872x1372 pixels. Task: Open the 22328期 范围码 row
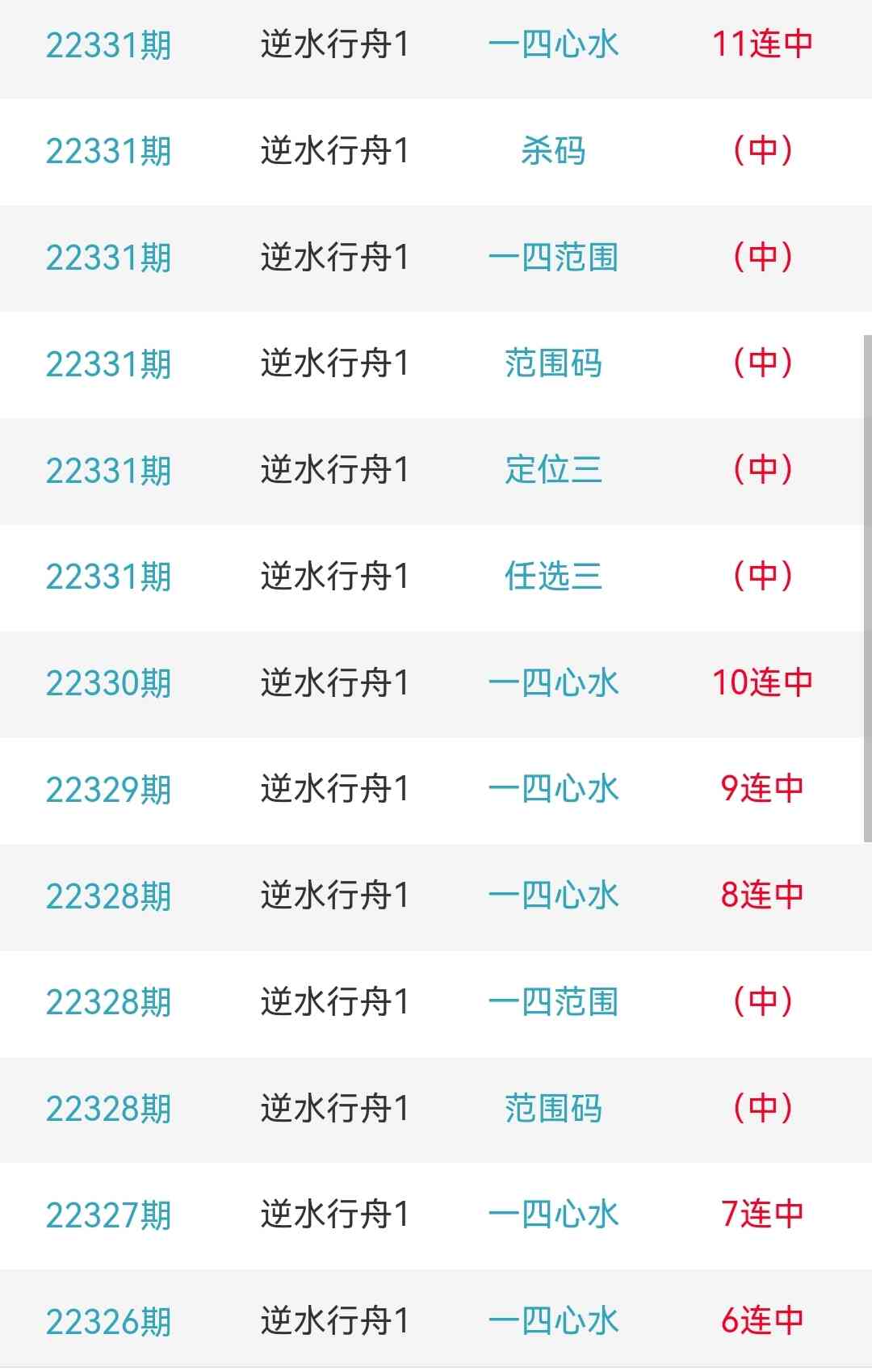click(553, 1109)
